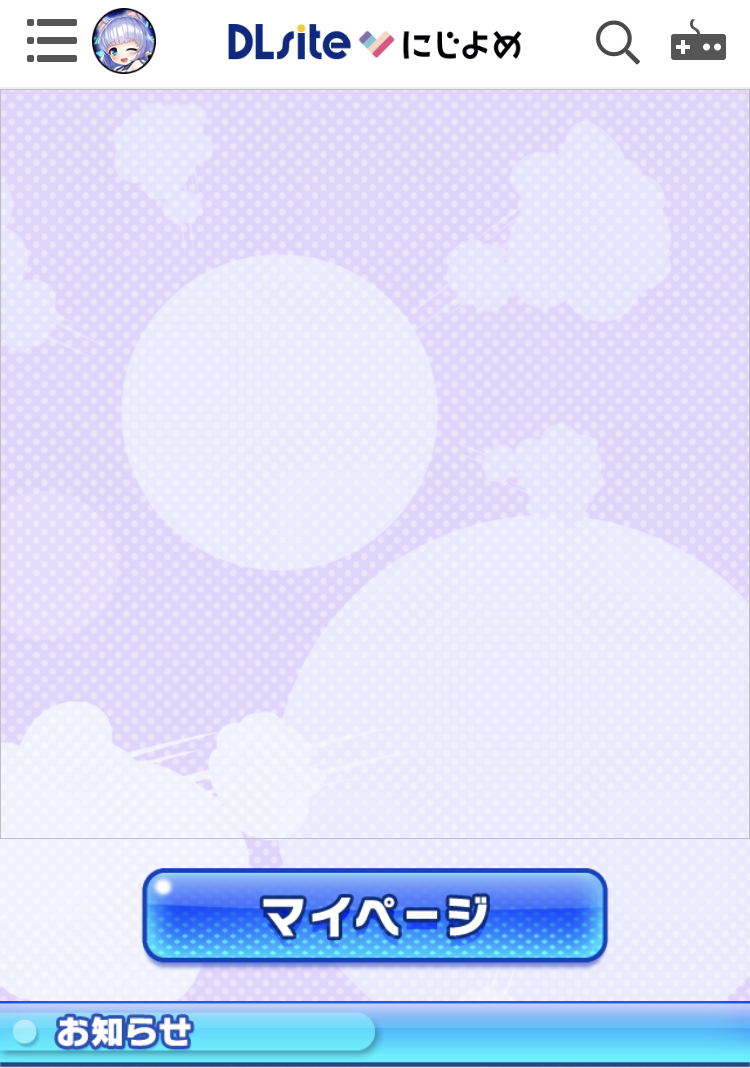Image resolution: width=750 pixels, height=1068 pixels.
Task: Open the search magnifier
Action: click(617, 43)
